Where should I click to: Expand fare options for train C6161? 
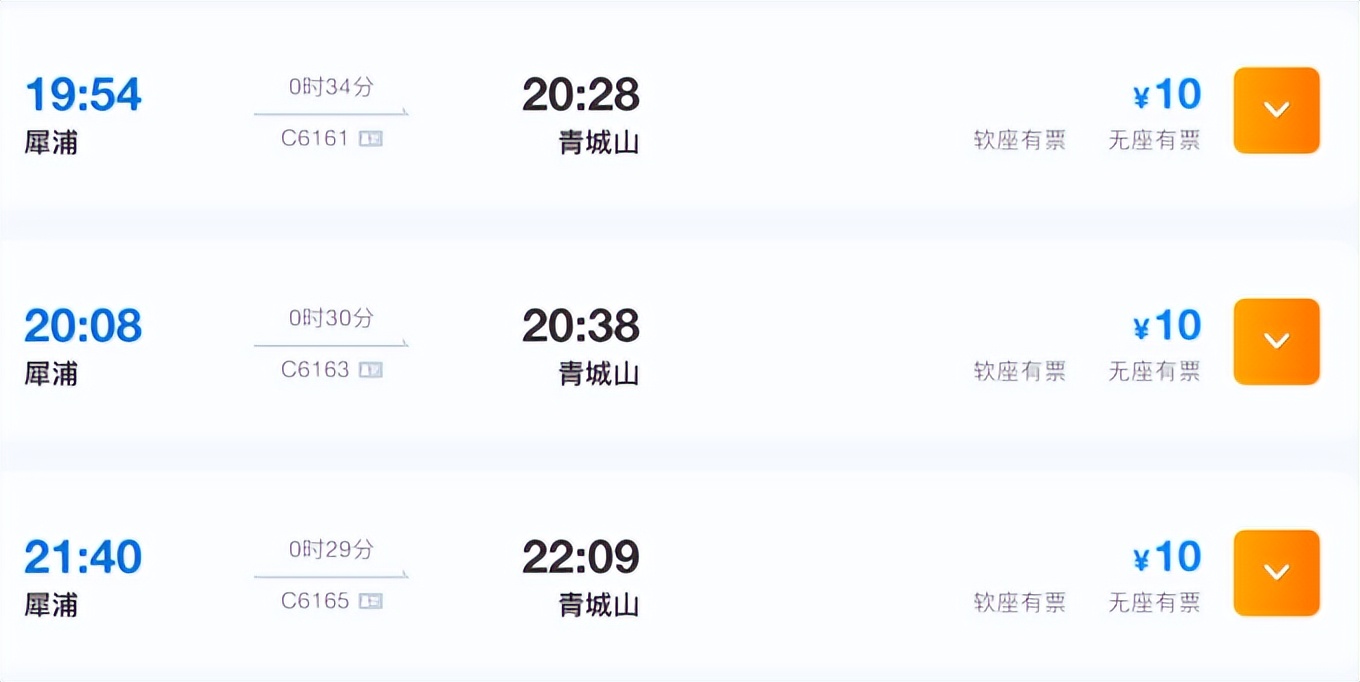1276,110
